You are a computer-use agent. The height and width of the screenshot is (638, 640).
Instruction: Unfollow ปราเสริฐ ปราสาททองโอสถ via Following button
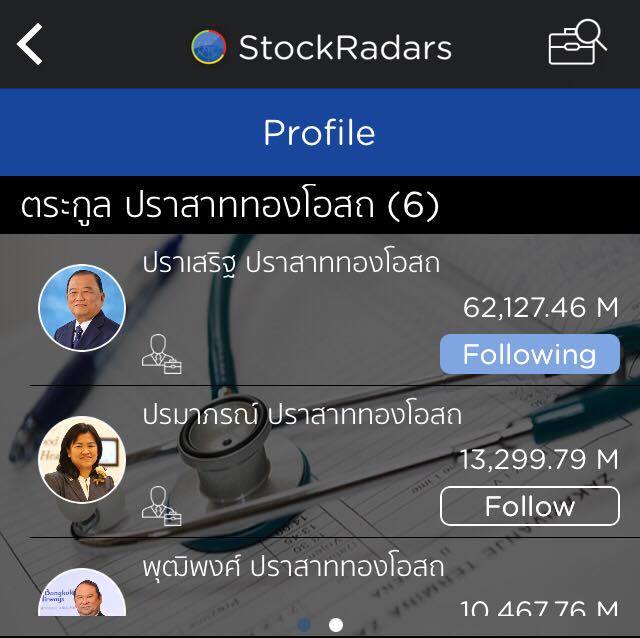[x=529, y=354]
